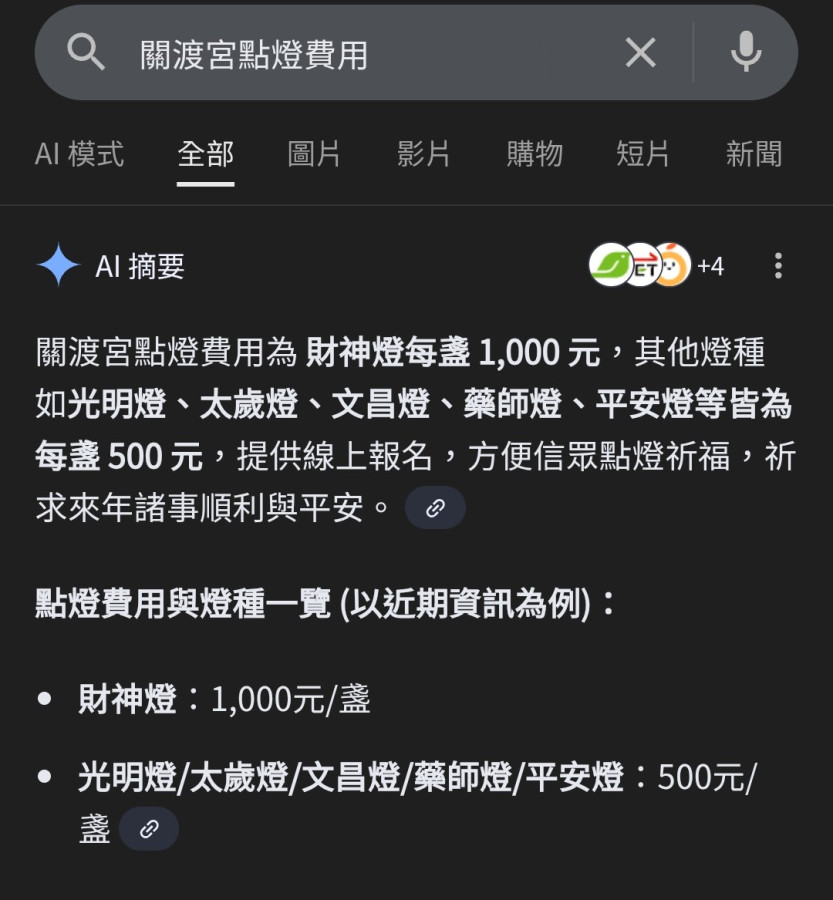Select the 全部 results tab
The width and height of the screenshot is (833, 900).
pyautogui.click(x=205, y=154)
